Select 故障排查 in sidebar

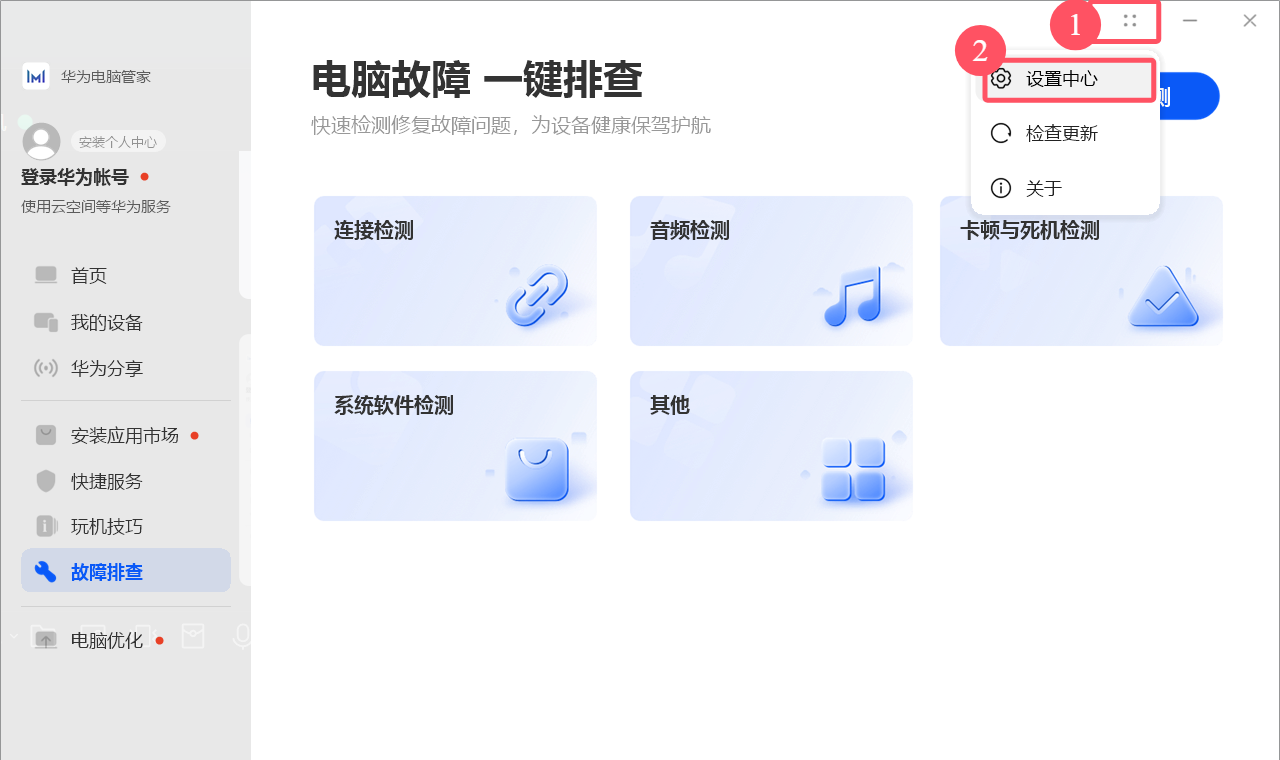coord(106,572)
